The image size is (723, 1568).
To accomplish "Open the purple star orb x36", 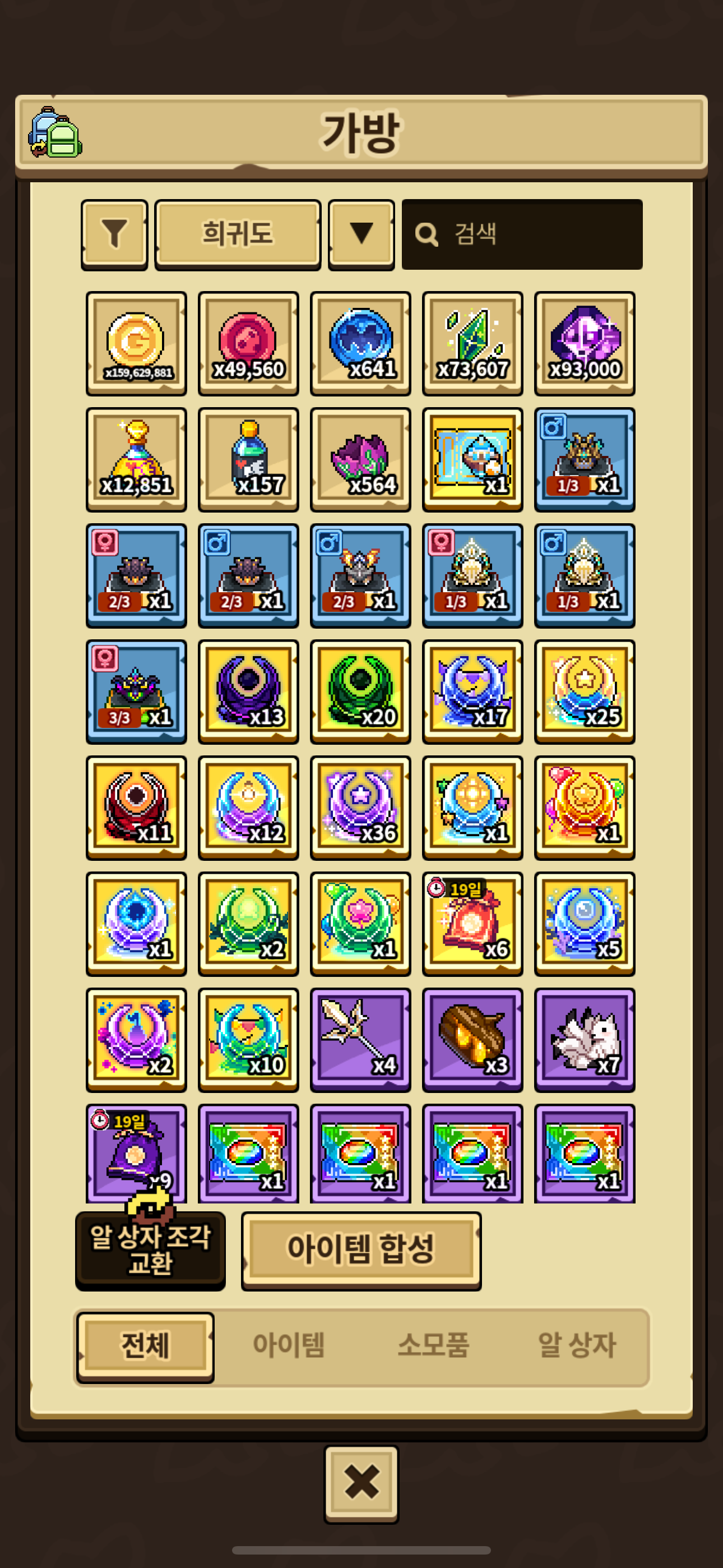I will (x=361, y=808).
